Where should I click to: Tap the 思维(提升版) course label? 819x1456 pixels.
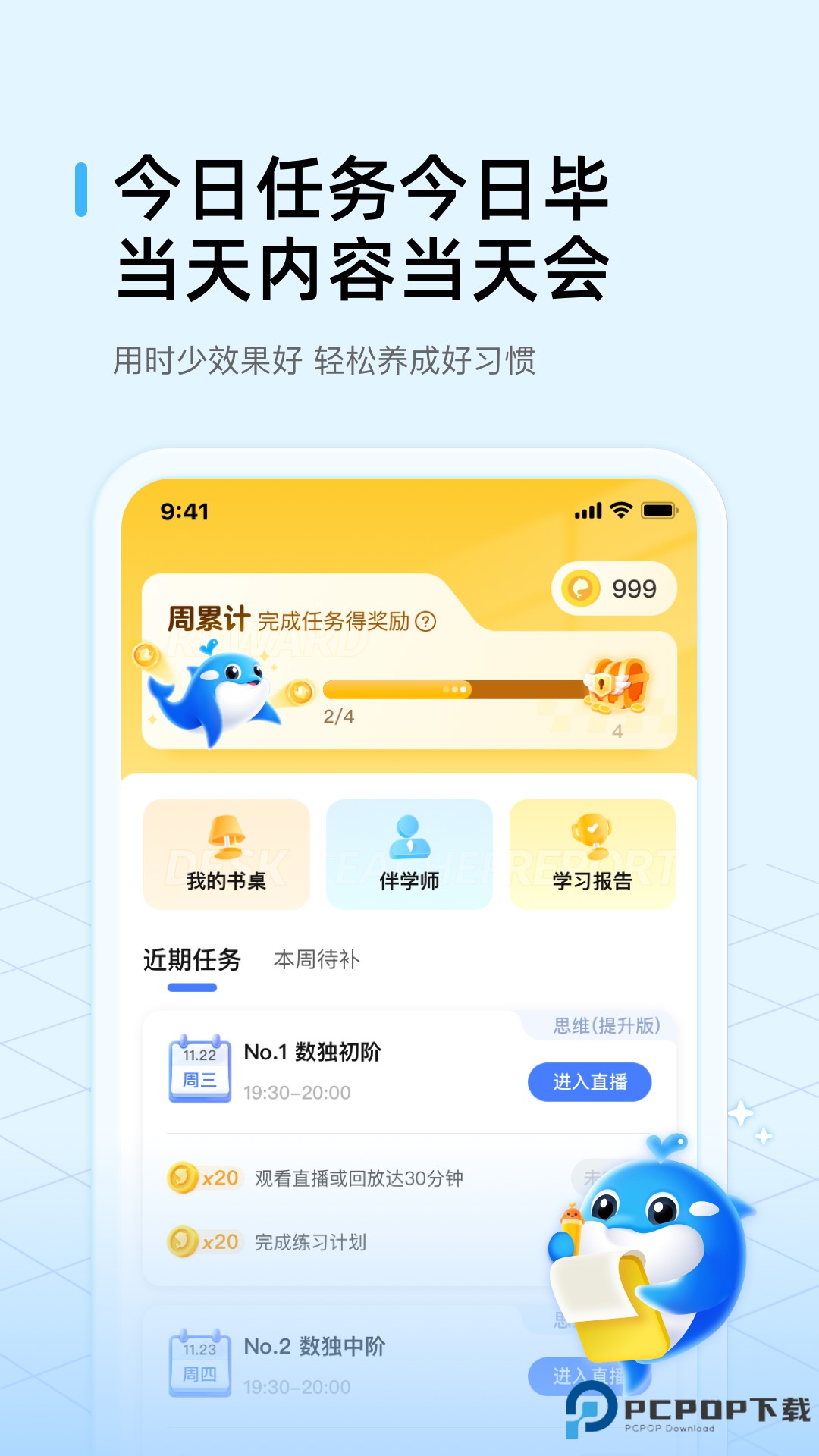click(606, 1024)
